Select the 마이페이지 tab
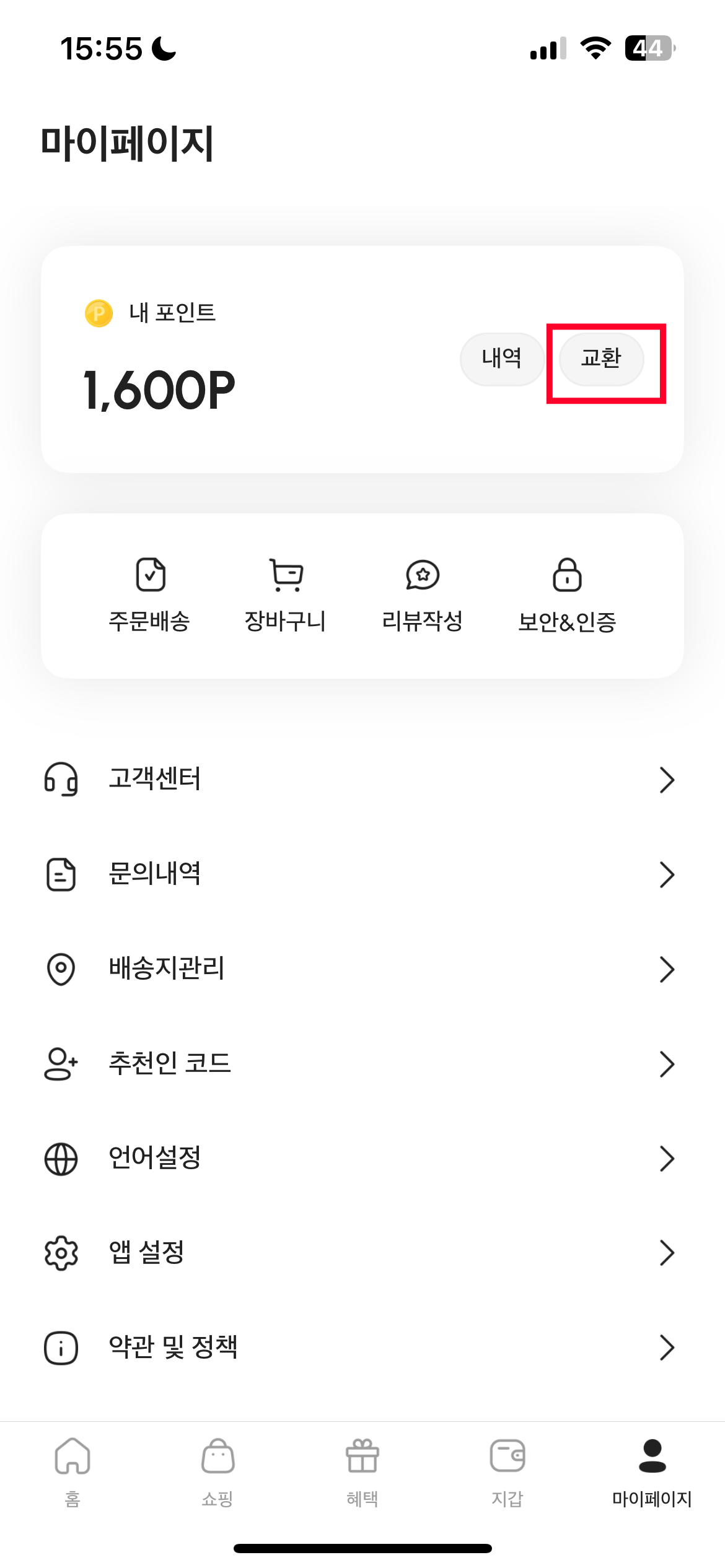Image resolution: width=725 pixels, height=1568 pixels. pyautogui.click(x=652, y=1473)
